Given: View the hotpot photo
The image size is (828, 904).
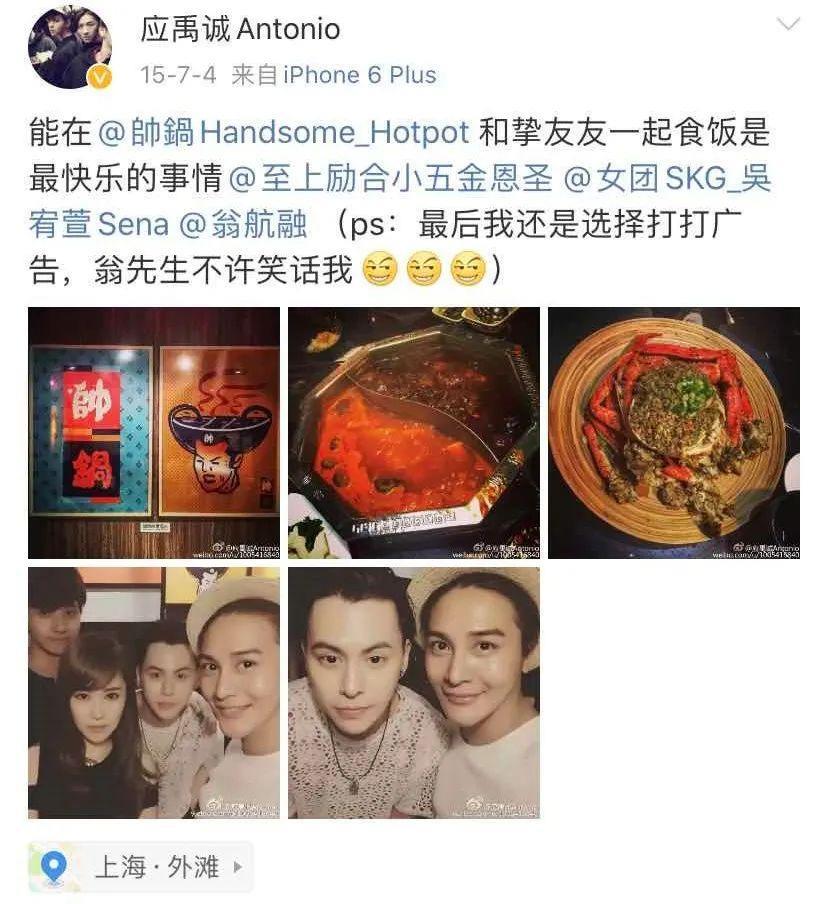Looking at the screenshot, I should point(413,432).
